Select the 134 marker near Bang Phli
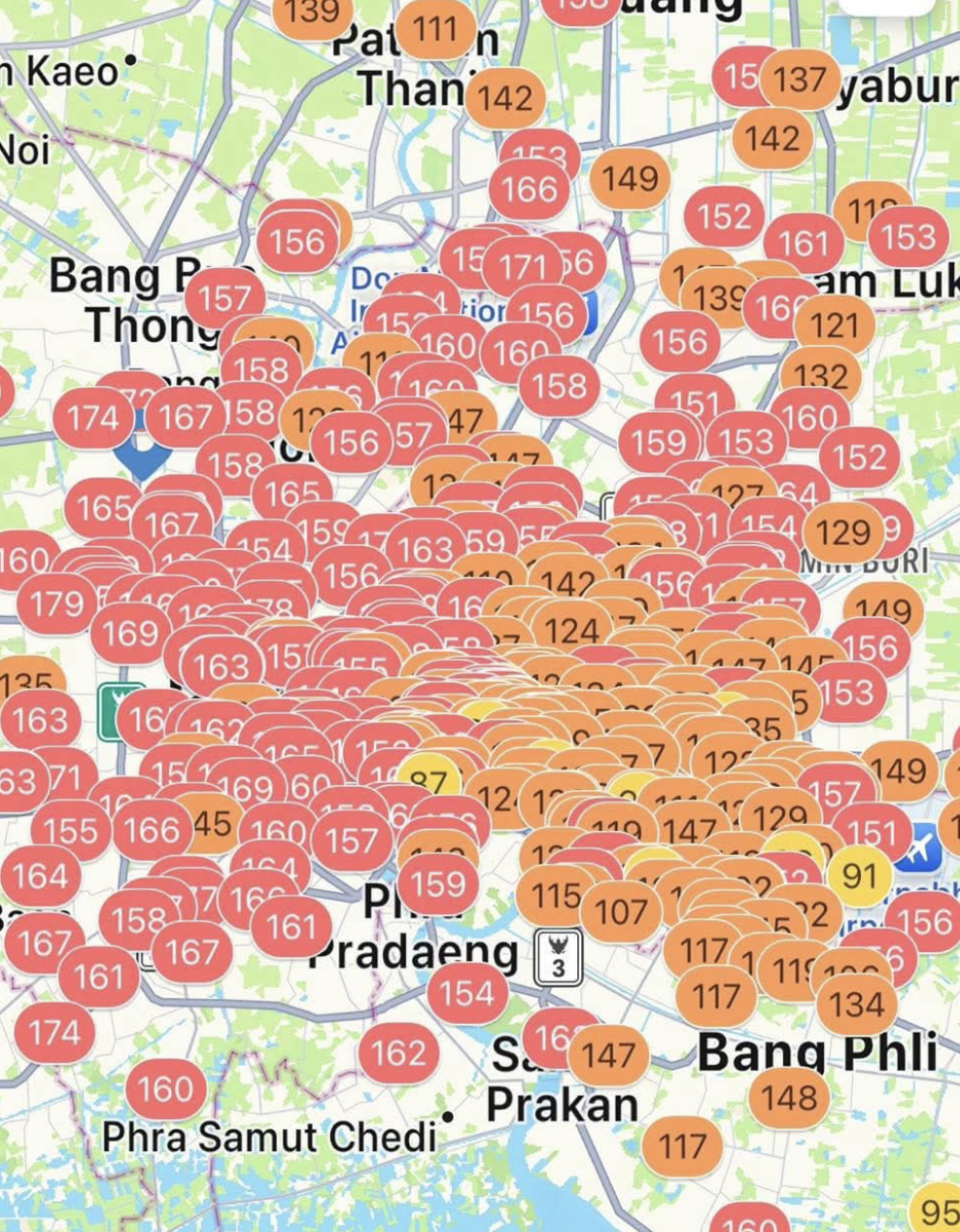 click(857, 1004)
